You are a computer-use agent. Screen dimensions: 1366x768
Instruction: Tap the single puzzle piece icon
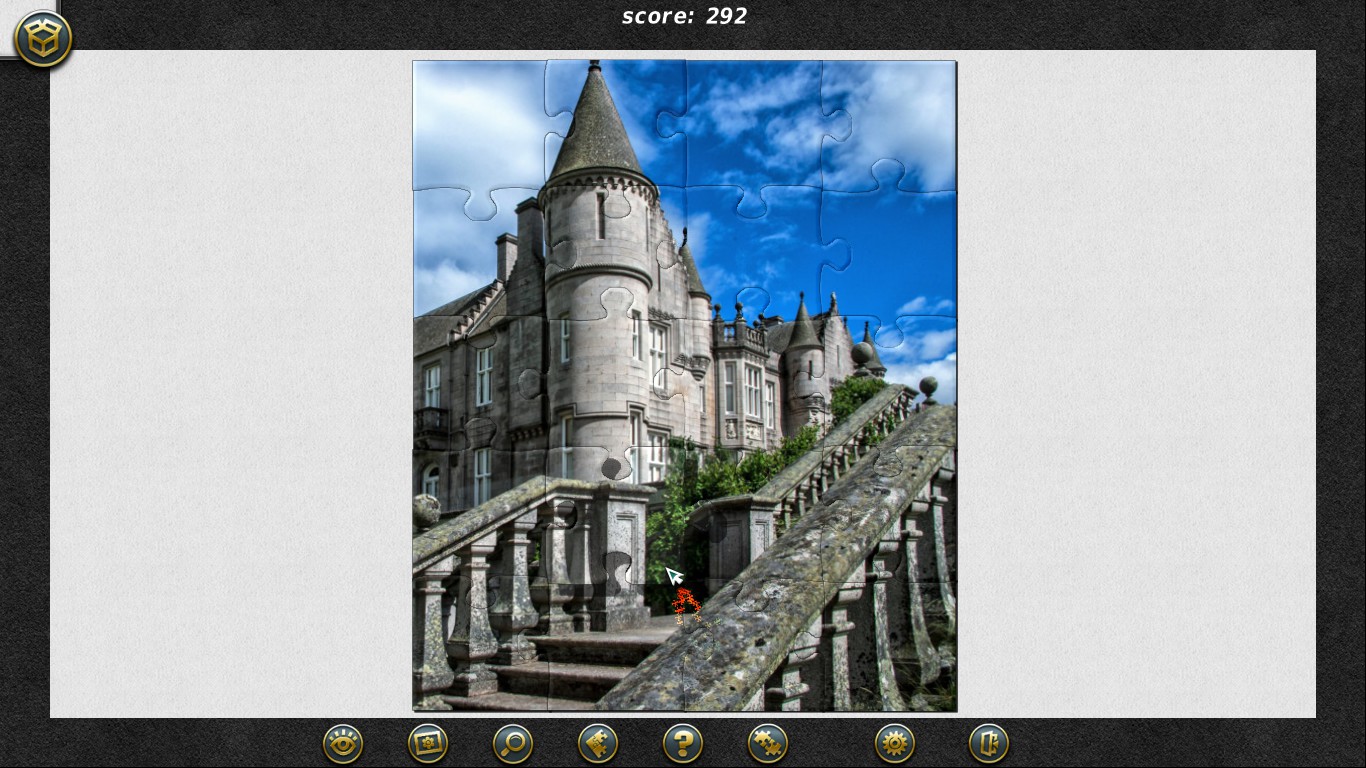pos(598,744)
